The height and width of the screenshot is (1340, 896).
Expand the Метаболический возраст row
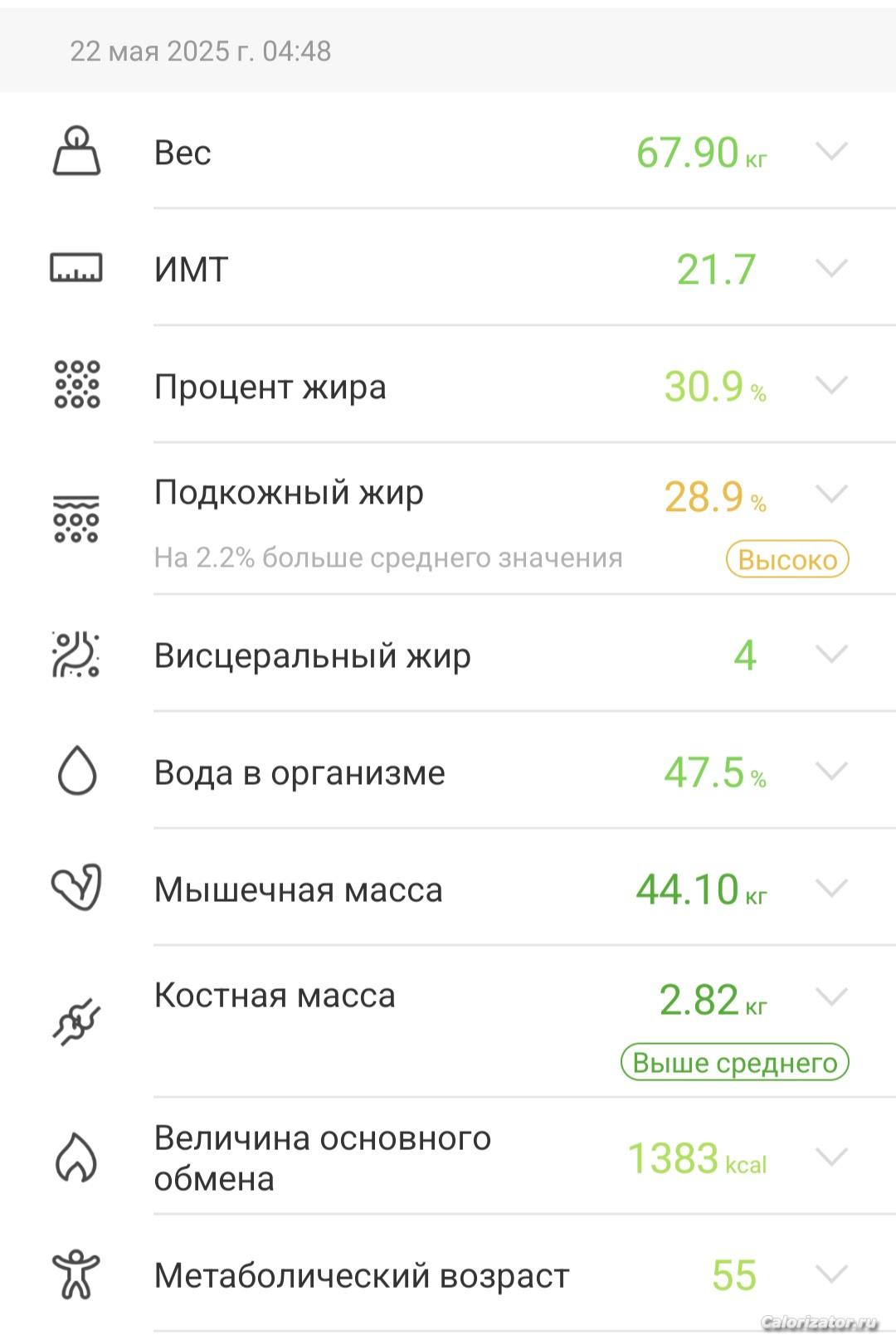831,1274
